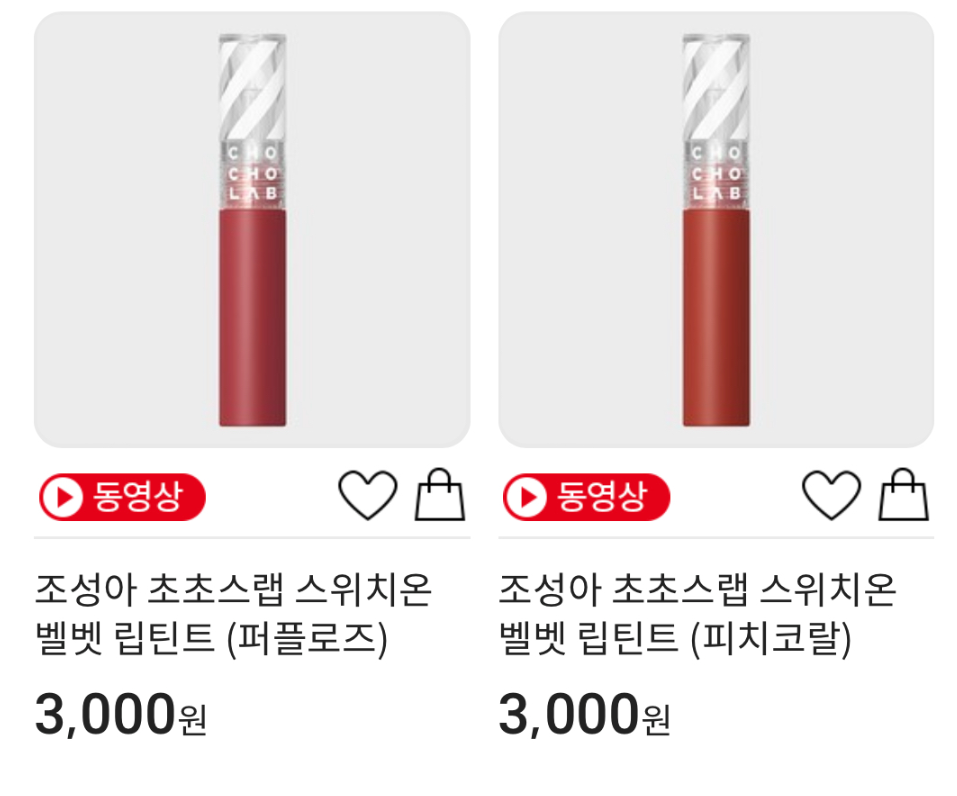Open the 피치코랄 lip tint product image
This screenshot has width=957, height=796.
pyautogui.click(x=716, y=230)
